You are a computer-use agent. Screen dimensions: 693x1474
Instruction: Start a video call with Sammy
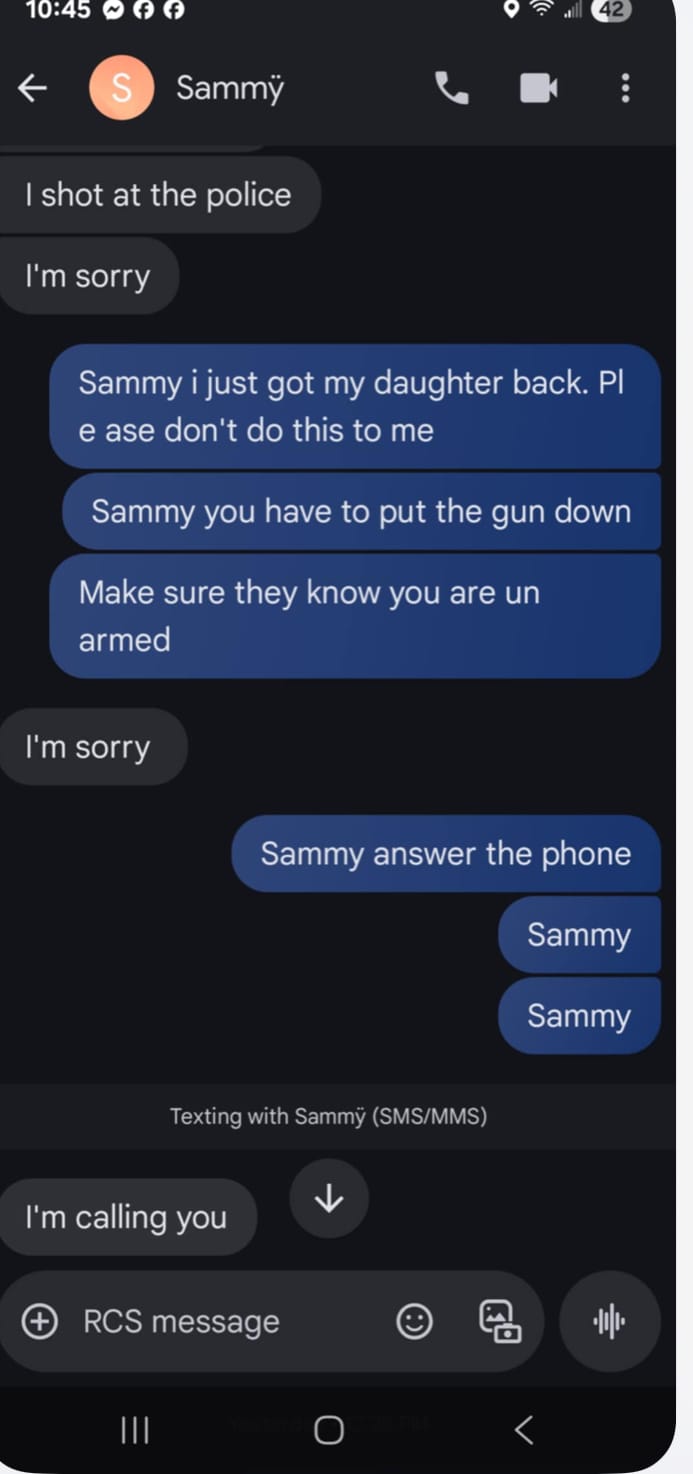pos(539,89)
